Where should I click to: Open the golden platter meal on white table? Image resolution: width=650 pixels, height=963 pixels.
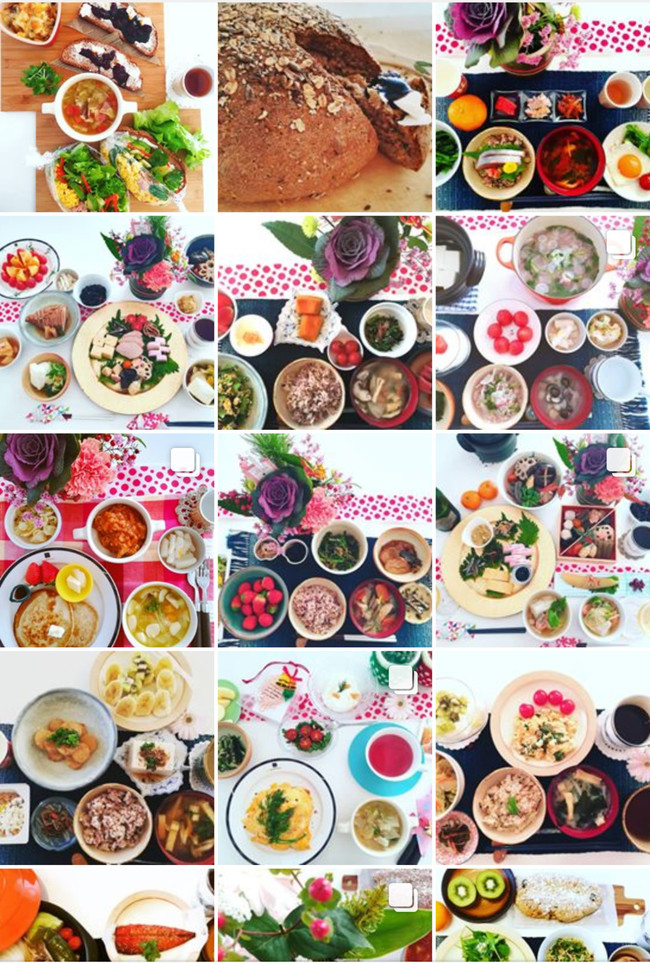107,322
